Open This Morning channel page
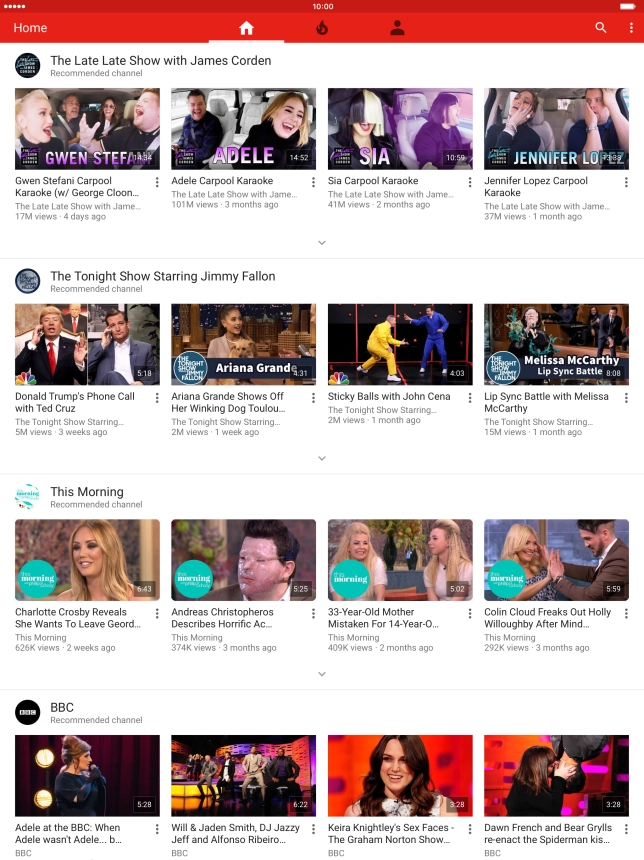The image size is (644, 860). (x=87, y=492)
